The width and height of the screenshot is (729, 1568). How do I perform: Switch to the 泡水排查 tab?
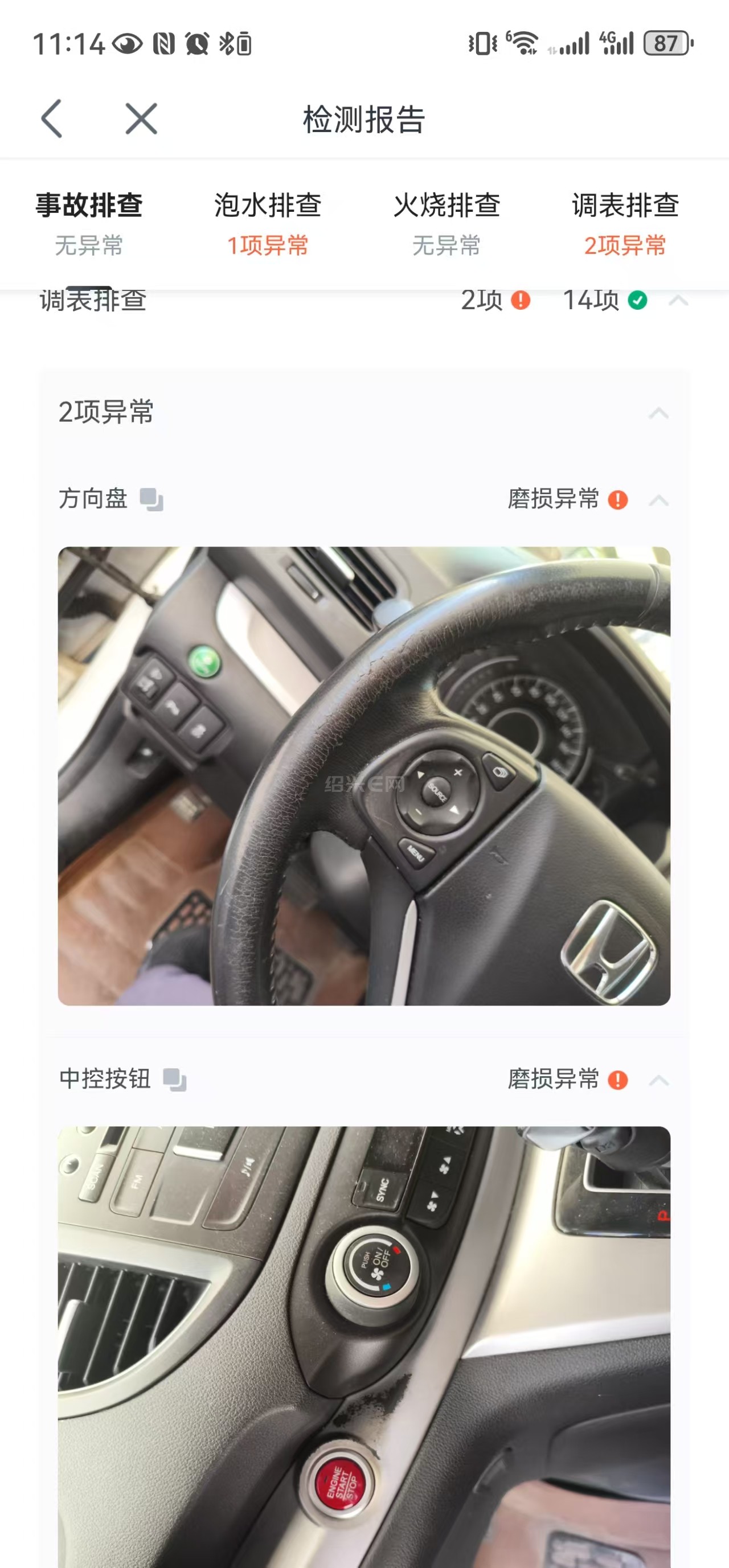coord(267,223)
